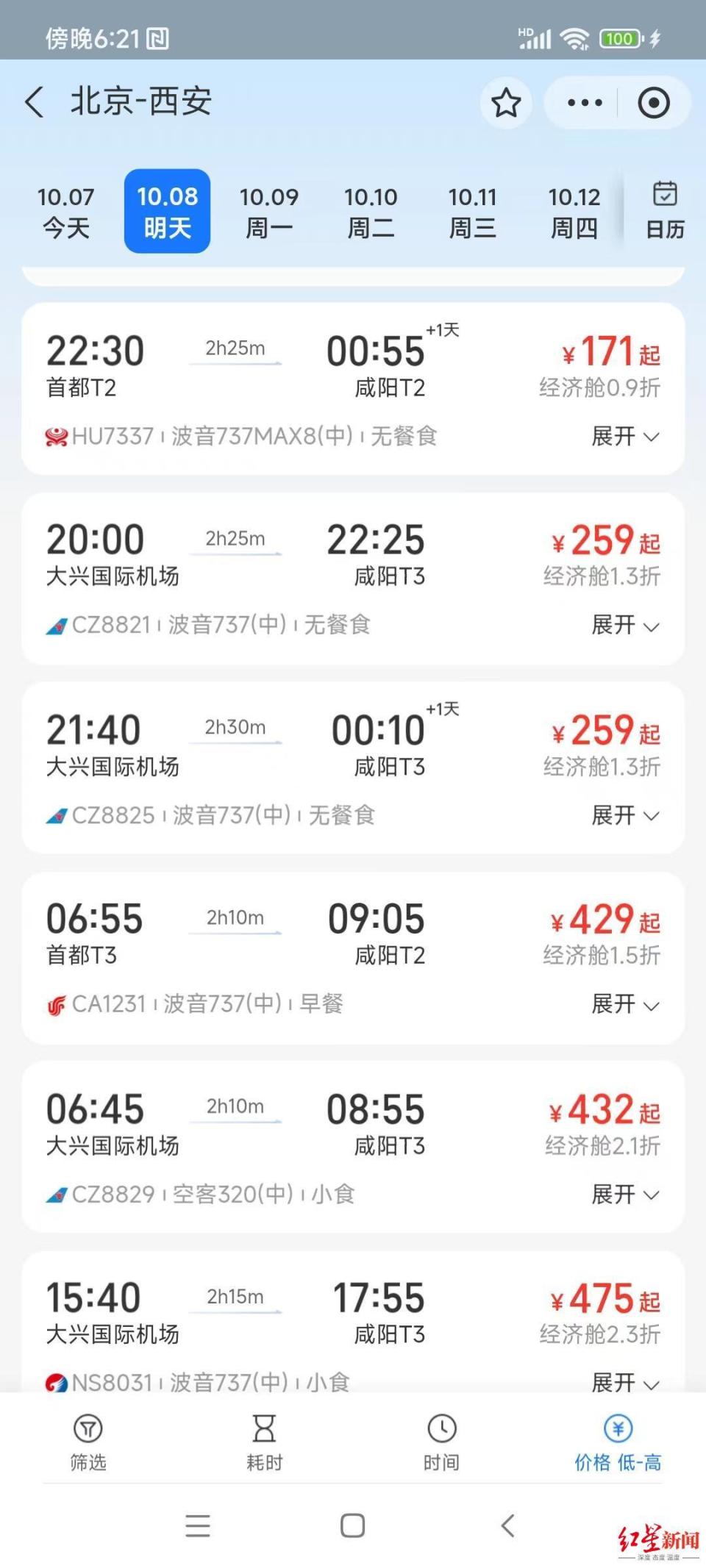The width and height of the screenshot is (706, 1568).
Task: Open the 日历 calendar picker
Action: click(x=665, y=210)
